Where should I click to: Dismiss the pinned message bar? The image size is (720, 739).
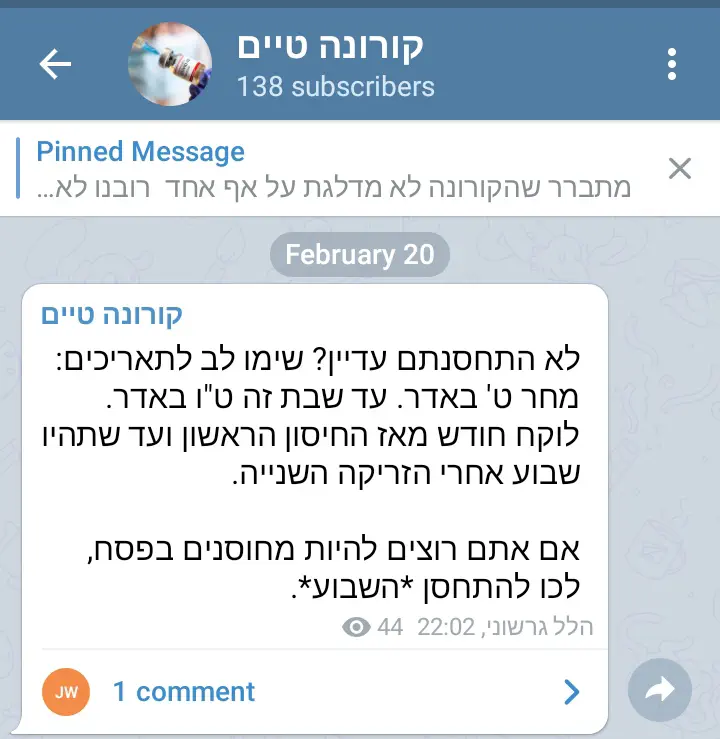pos(679,169)
